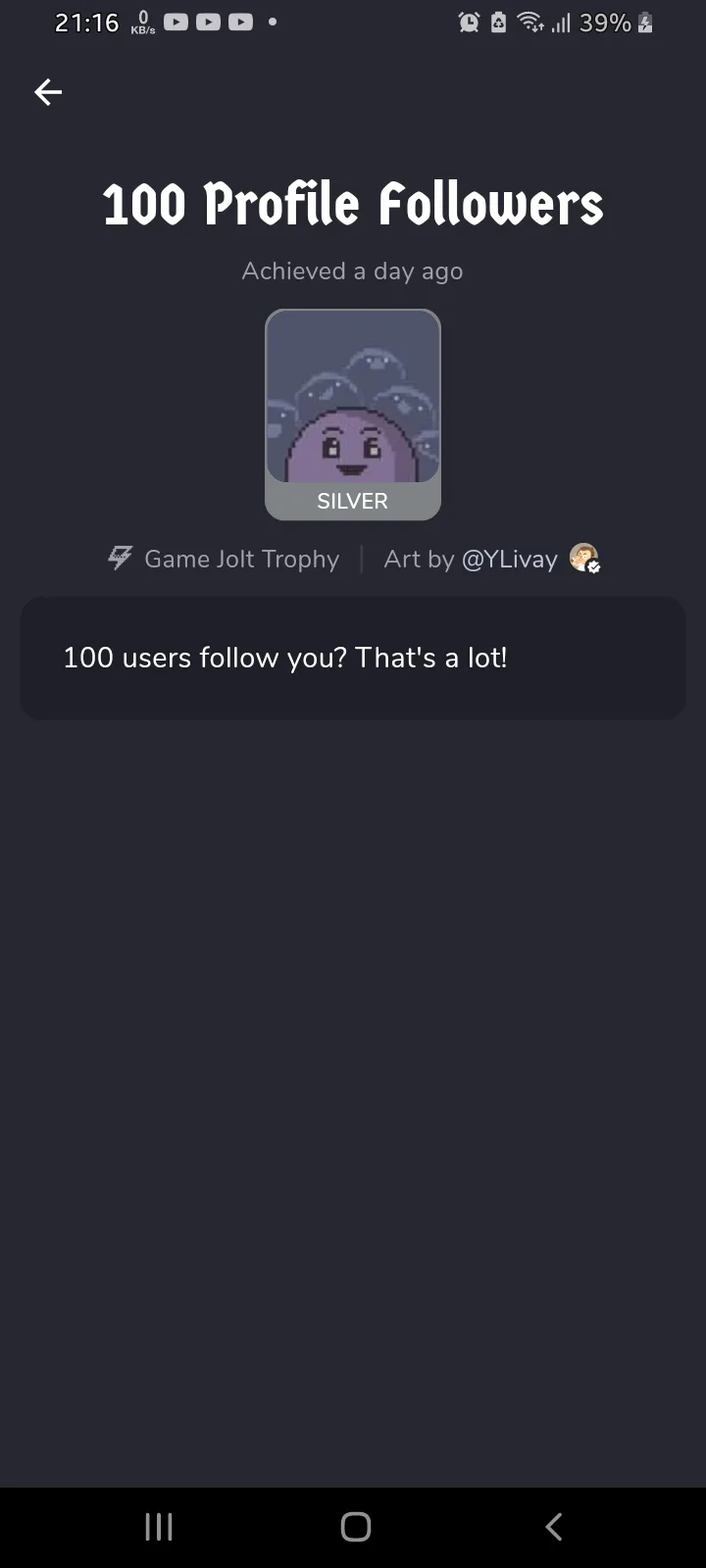Open the @YLivay artist profile link
Viewport: 706px width, 1568px height.
tap(510, 559)
